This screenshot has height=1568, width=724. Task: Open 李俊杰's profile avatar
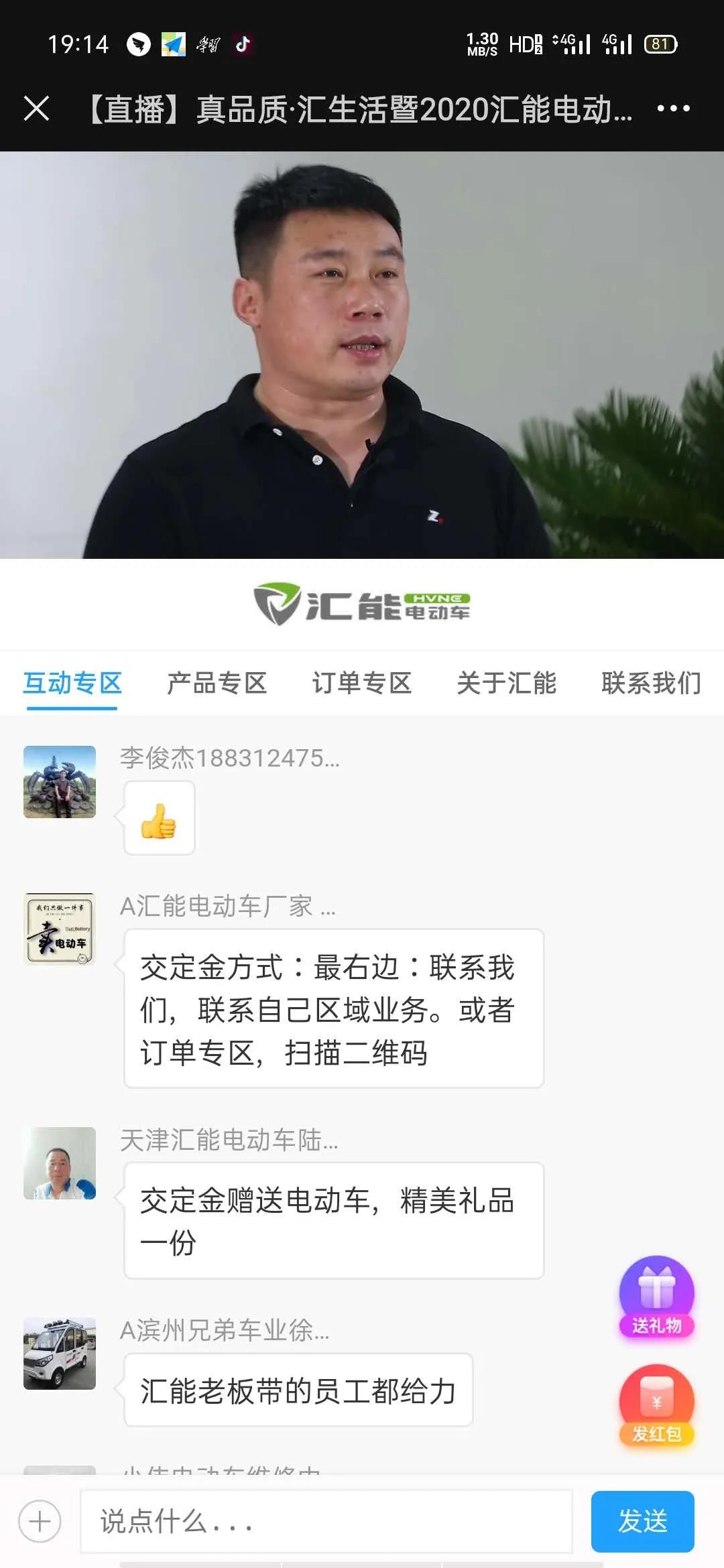pos(60,782)
